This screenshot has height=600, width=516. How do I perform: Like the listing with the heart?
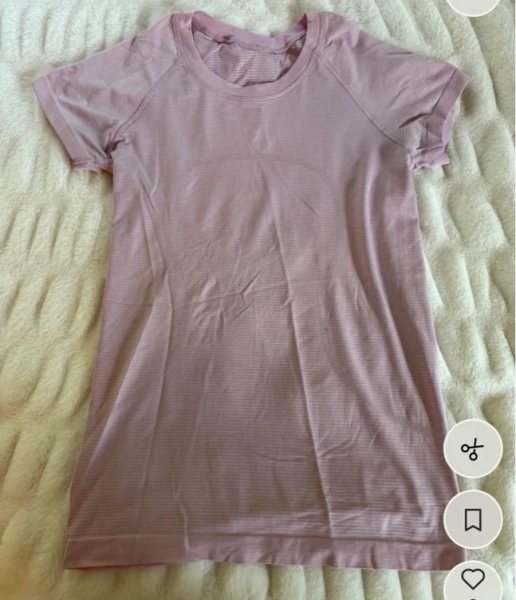473,580
